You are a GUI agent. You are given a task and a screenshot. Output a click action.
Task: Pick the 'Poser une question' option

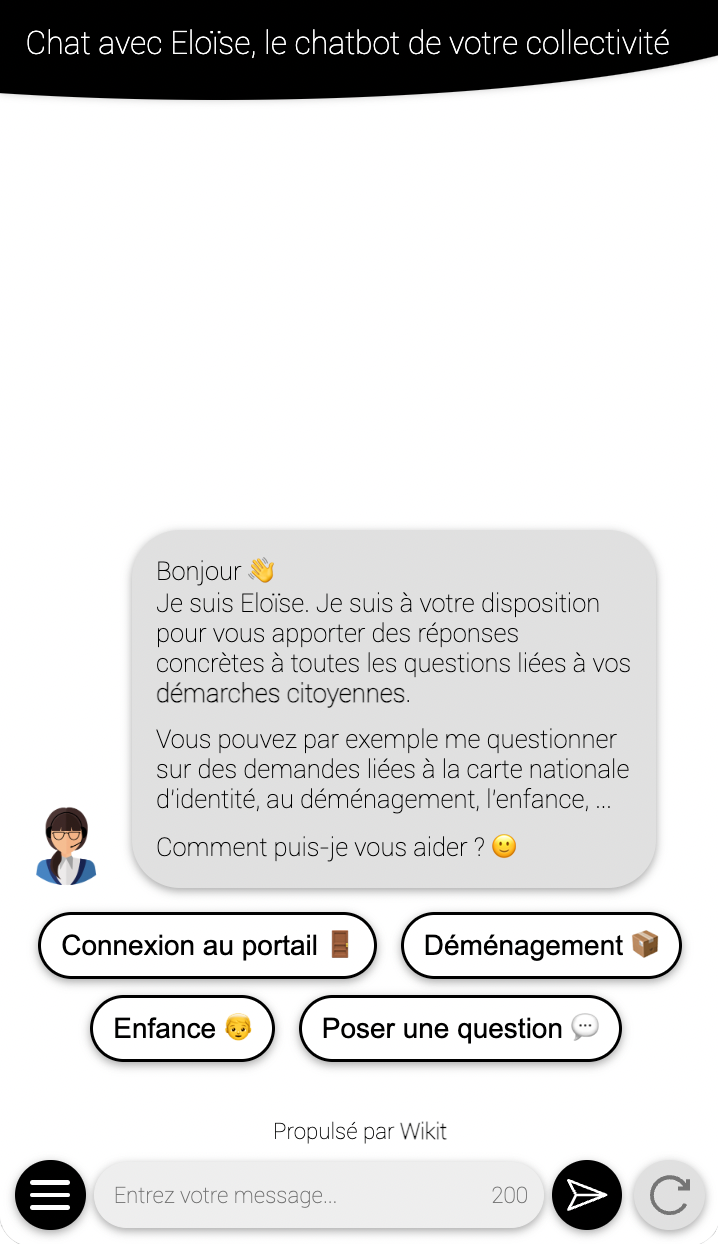(x=460, y=1028)
